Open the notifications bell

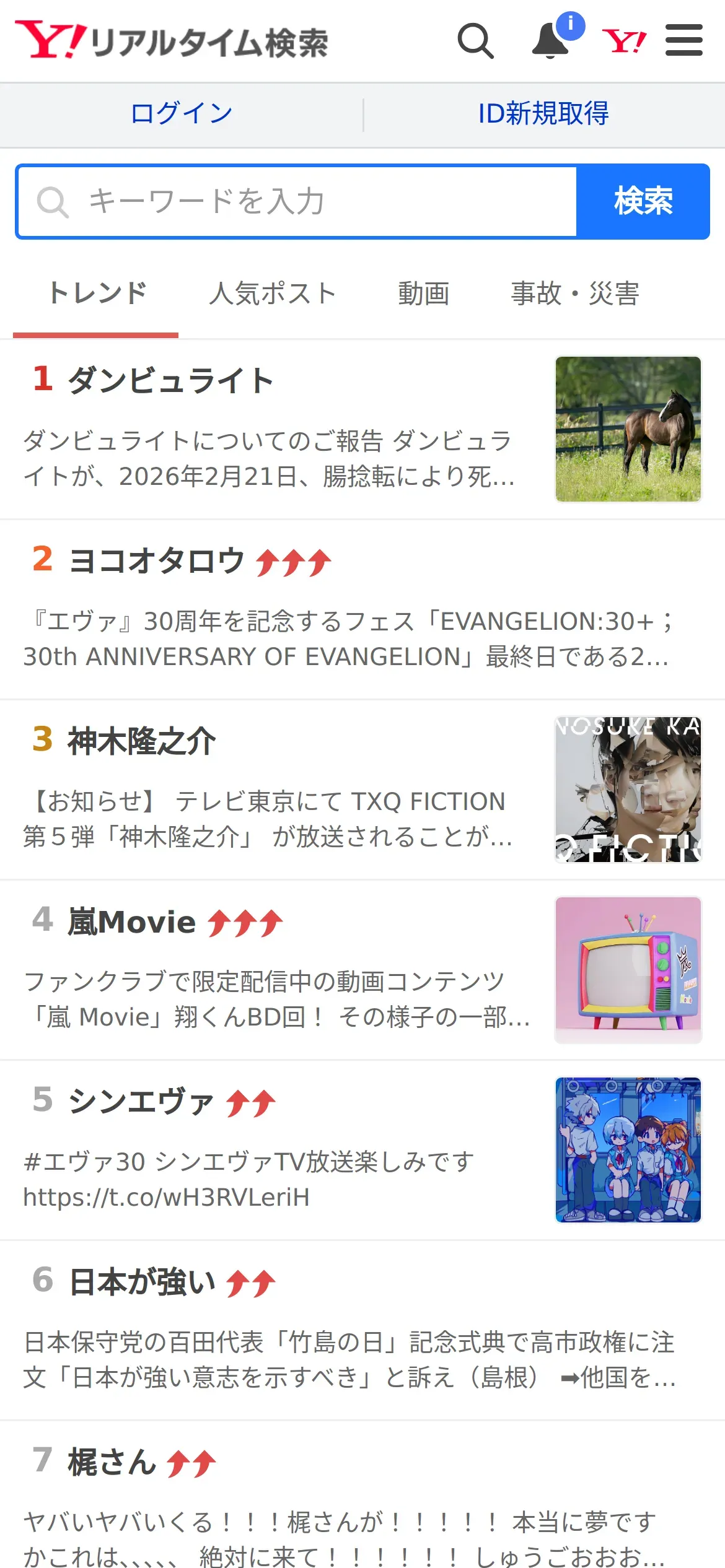(x=550, y=41)
